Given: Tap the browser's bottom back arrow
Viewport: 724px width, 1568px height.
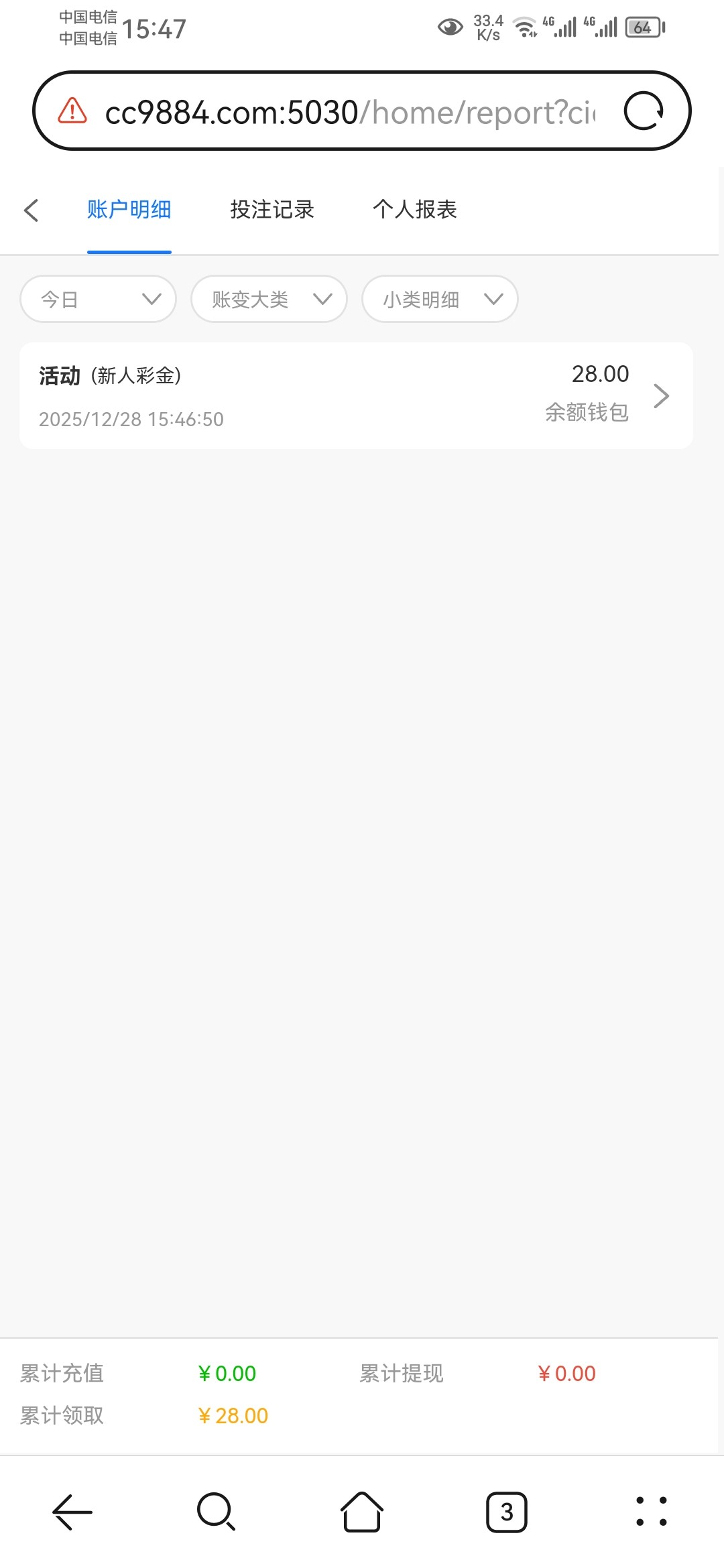Looking at the screenshot, I should click(72, 1512).
